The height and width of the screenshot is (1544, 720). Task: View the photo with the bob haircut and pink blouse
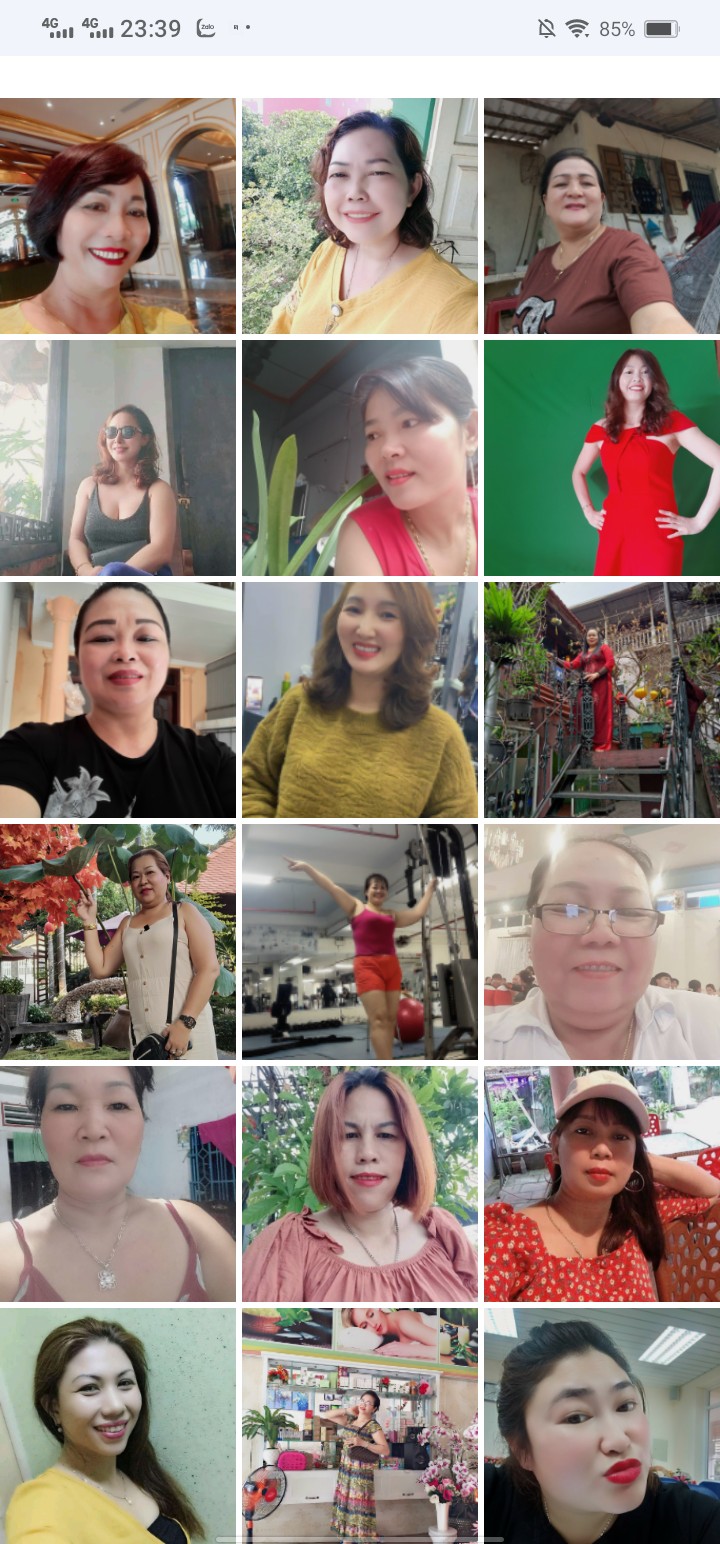click(x=360, y=1184)
